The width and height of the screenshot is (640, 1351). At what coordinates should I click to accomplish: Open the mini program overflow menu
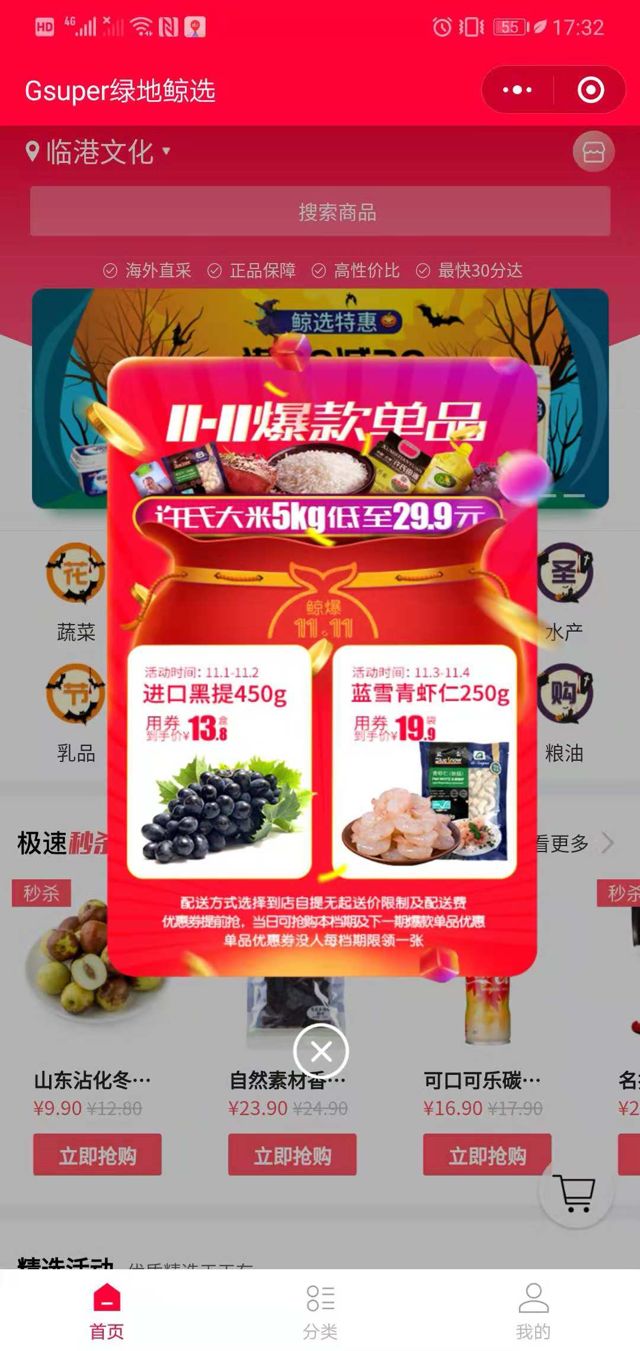coord(518,91)
